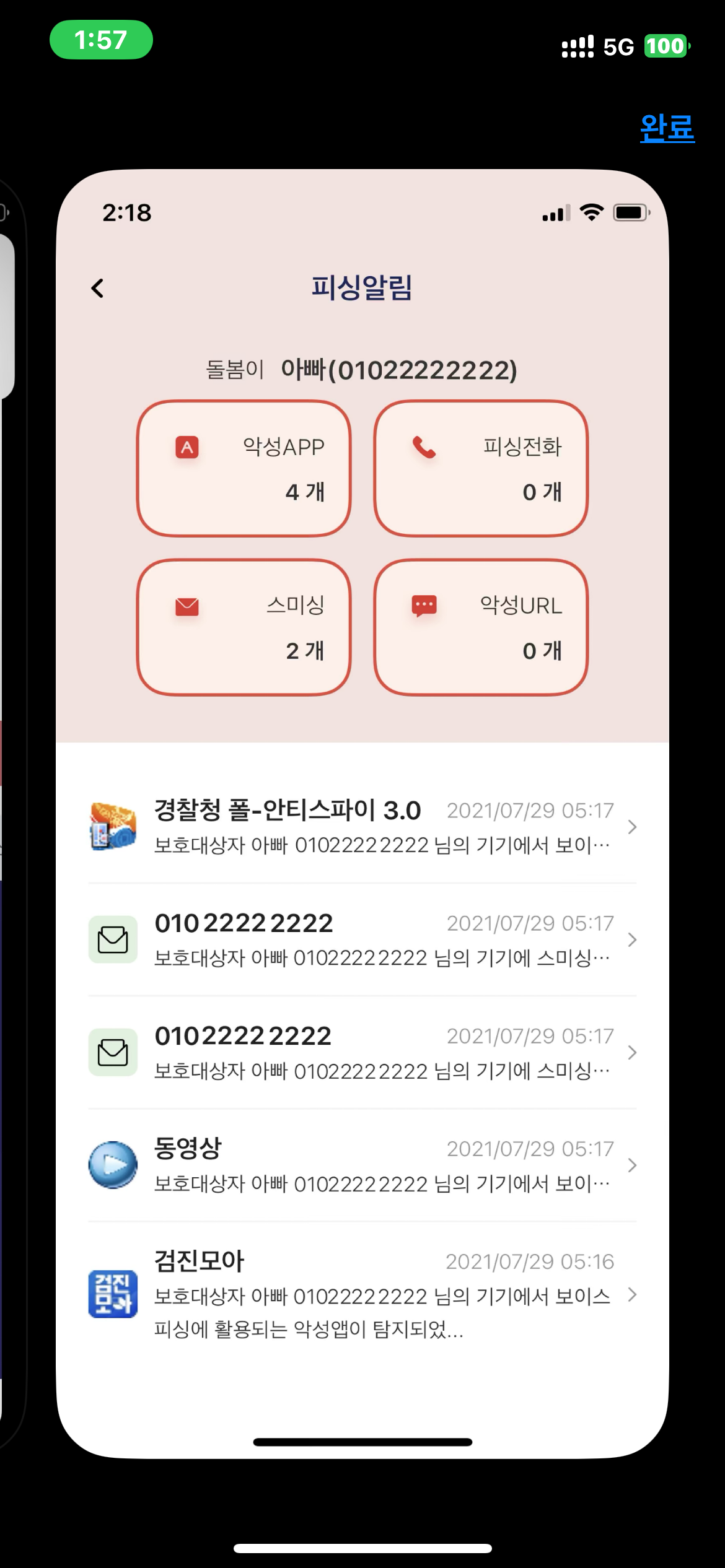Open the 악성URL message bubble icon

424,606
